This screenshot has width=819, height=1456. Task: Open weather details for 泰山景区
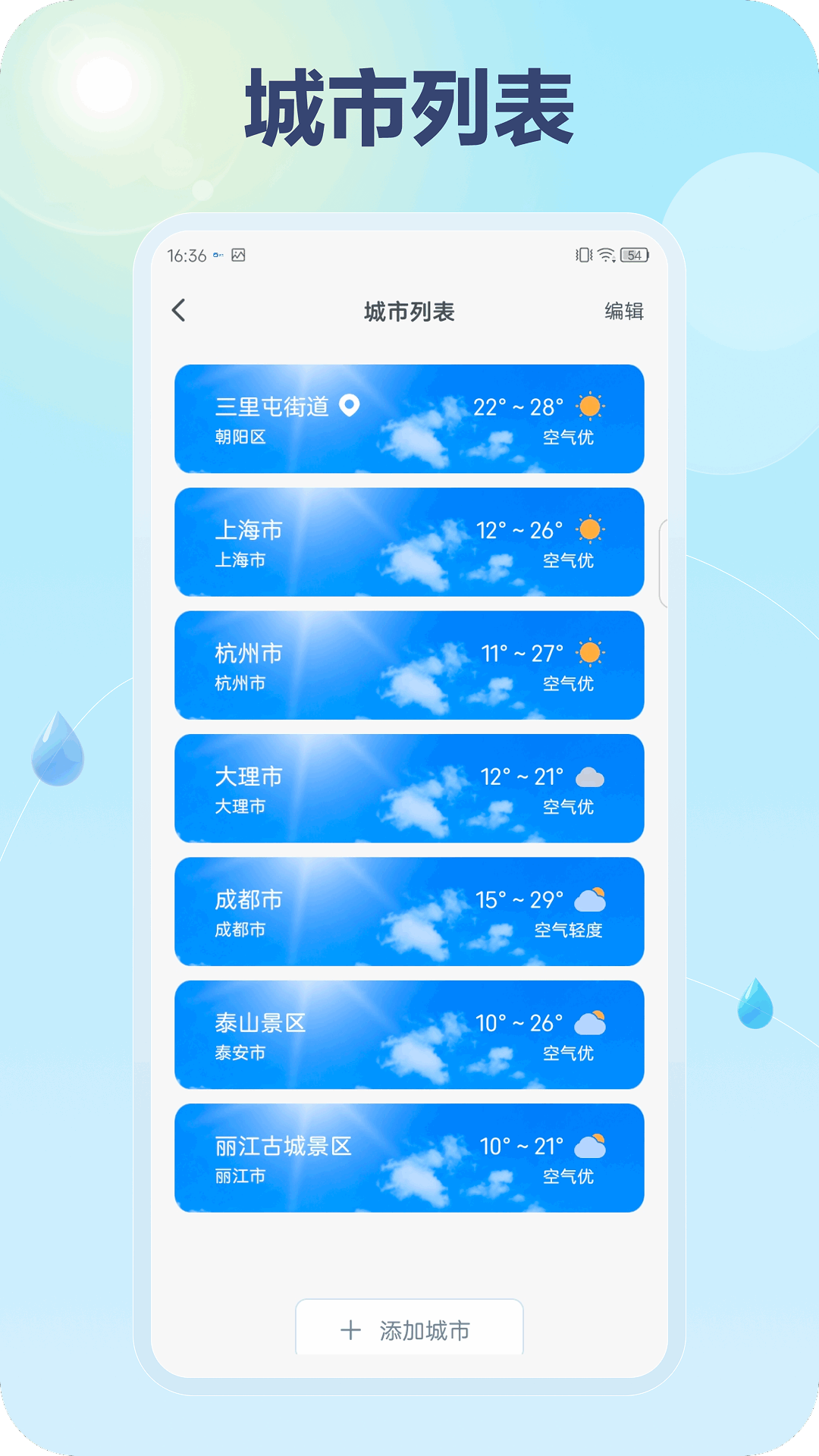tap(409, 1035)
